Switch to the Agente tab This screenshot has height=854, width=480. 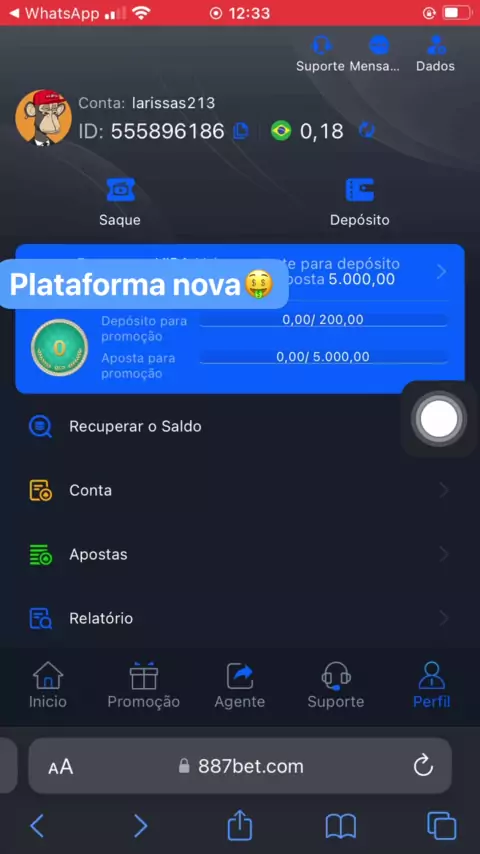[x=240, y=685]
